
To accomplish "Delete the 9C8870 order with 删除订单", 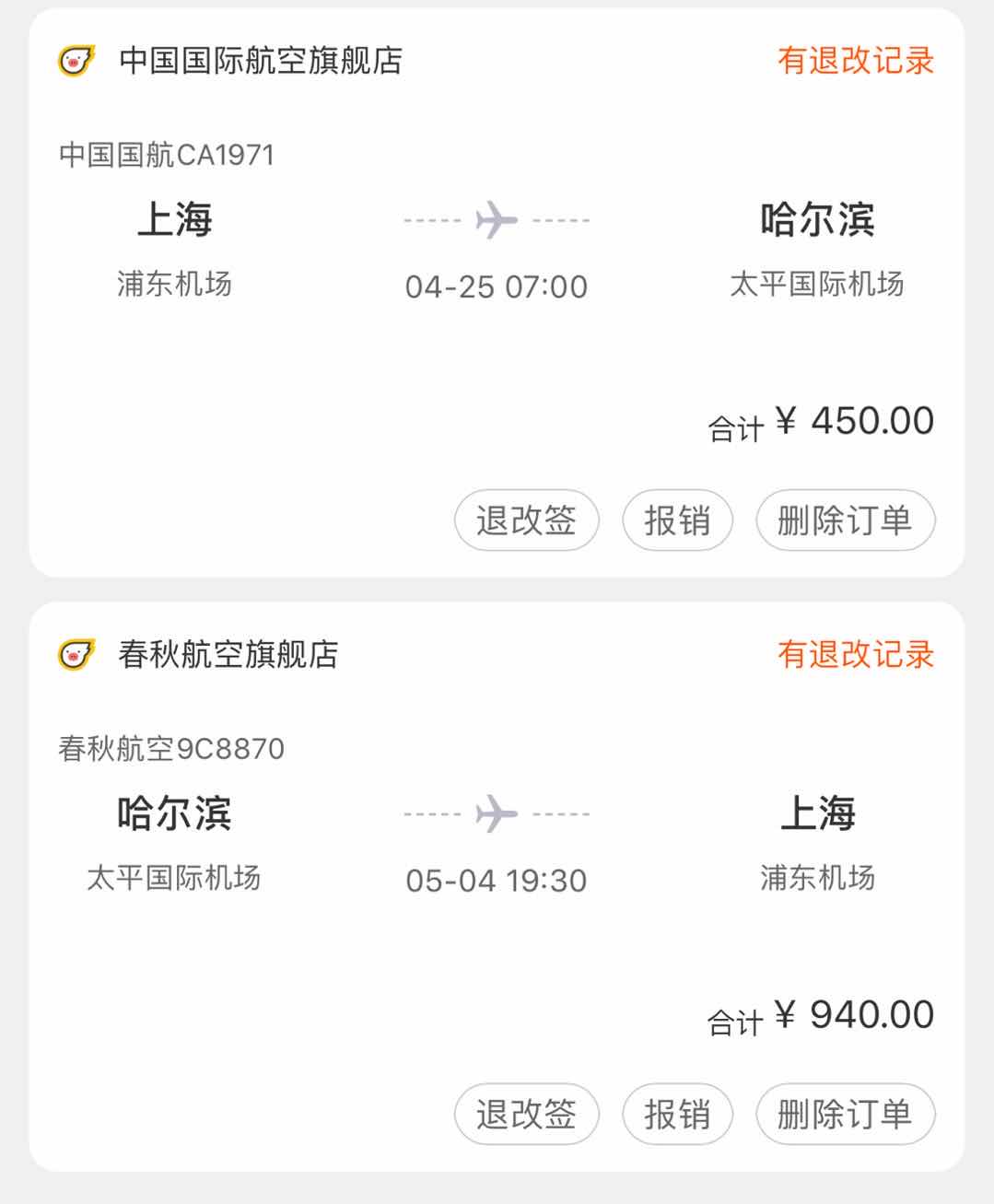I will tap(845, 1114).
